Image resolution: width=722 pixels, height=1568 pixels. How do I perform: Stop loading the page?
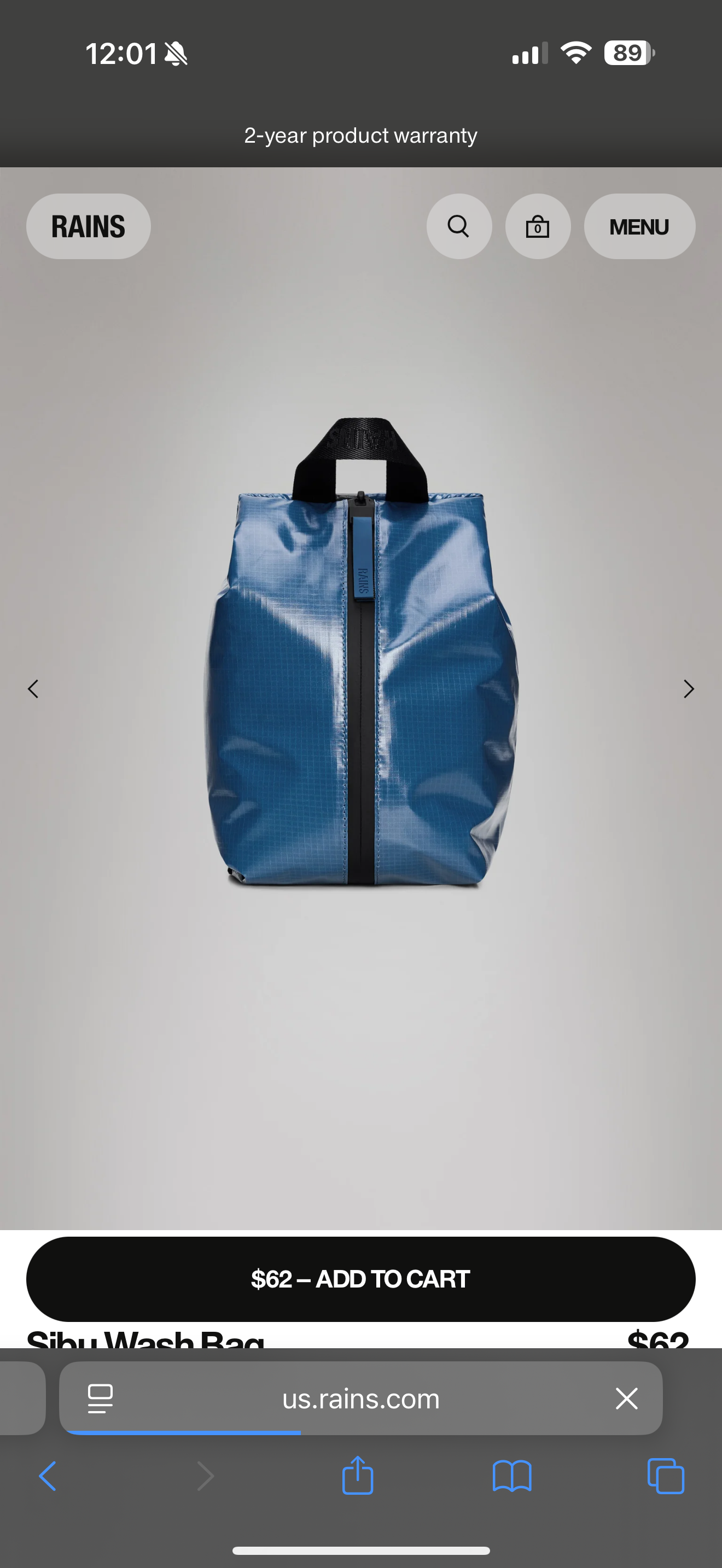click(x=626, y=1399)
